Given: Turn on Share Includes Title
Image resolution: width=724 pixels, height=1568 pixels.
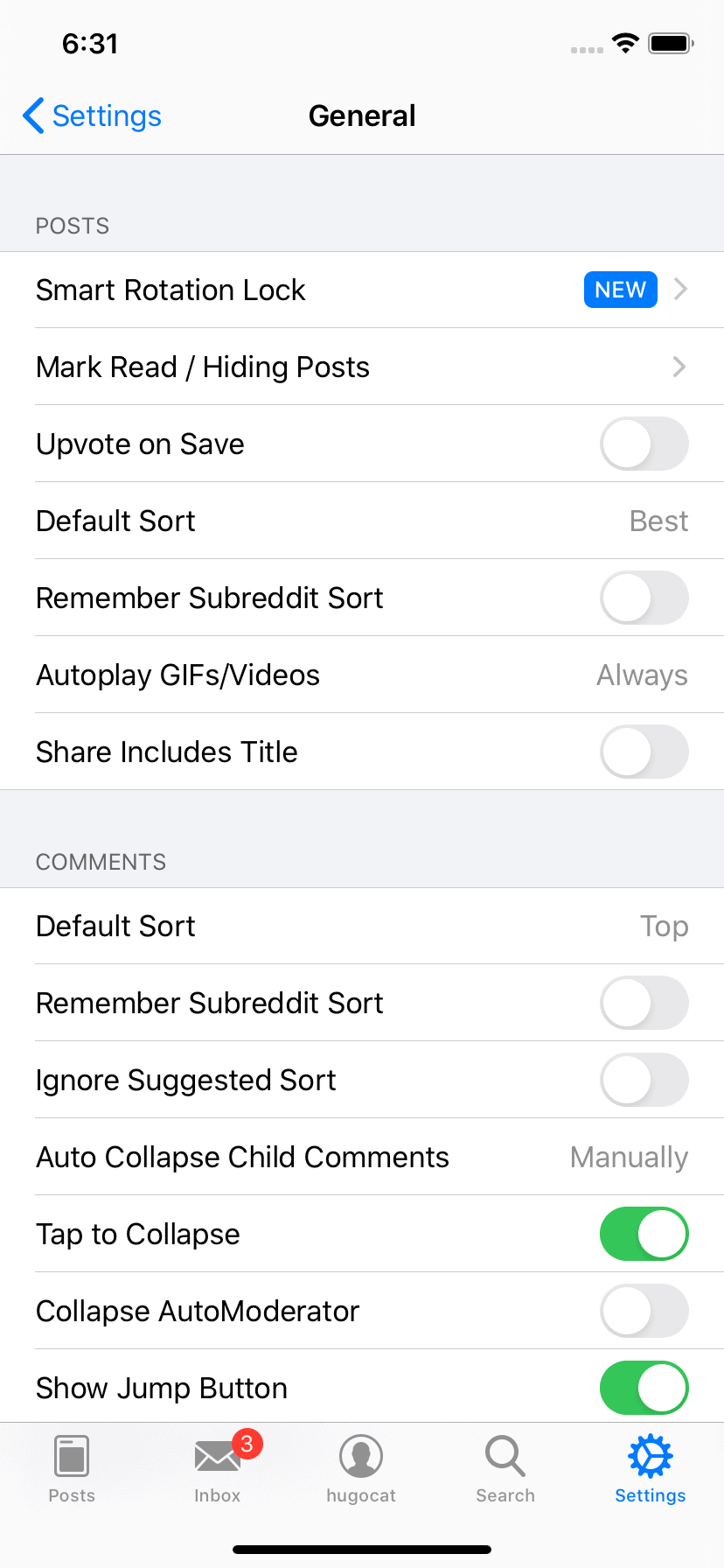Looking at the screenshot, I should point(644,752).
